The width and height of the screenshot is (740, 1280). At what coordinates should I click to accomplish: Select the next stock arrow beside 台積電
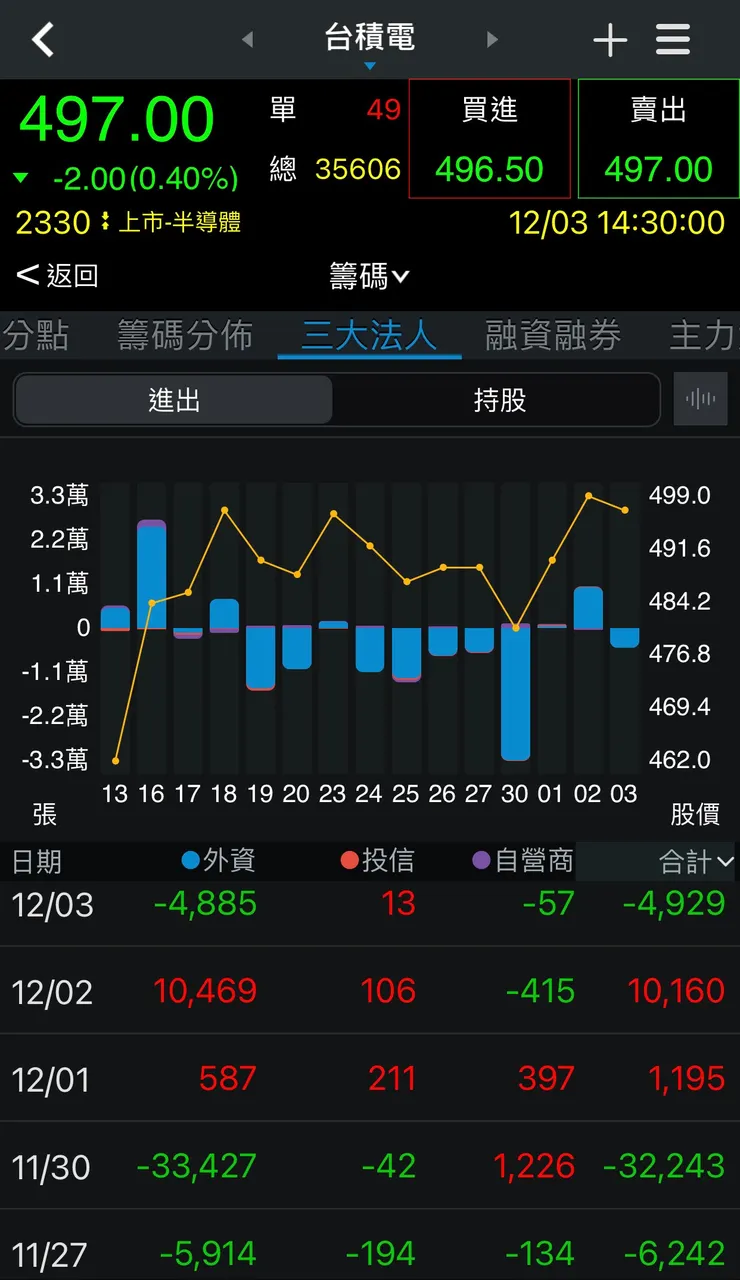[x=492, y=38]
